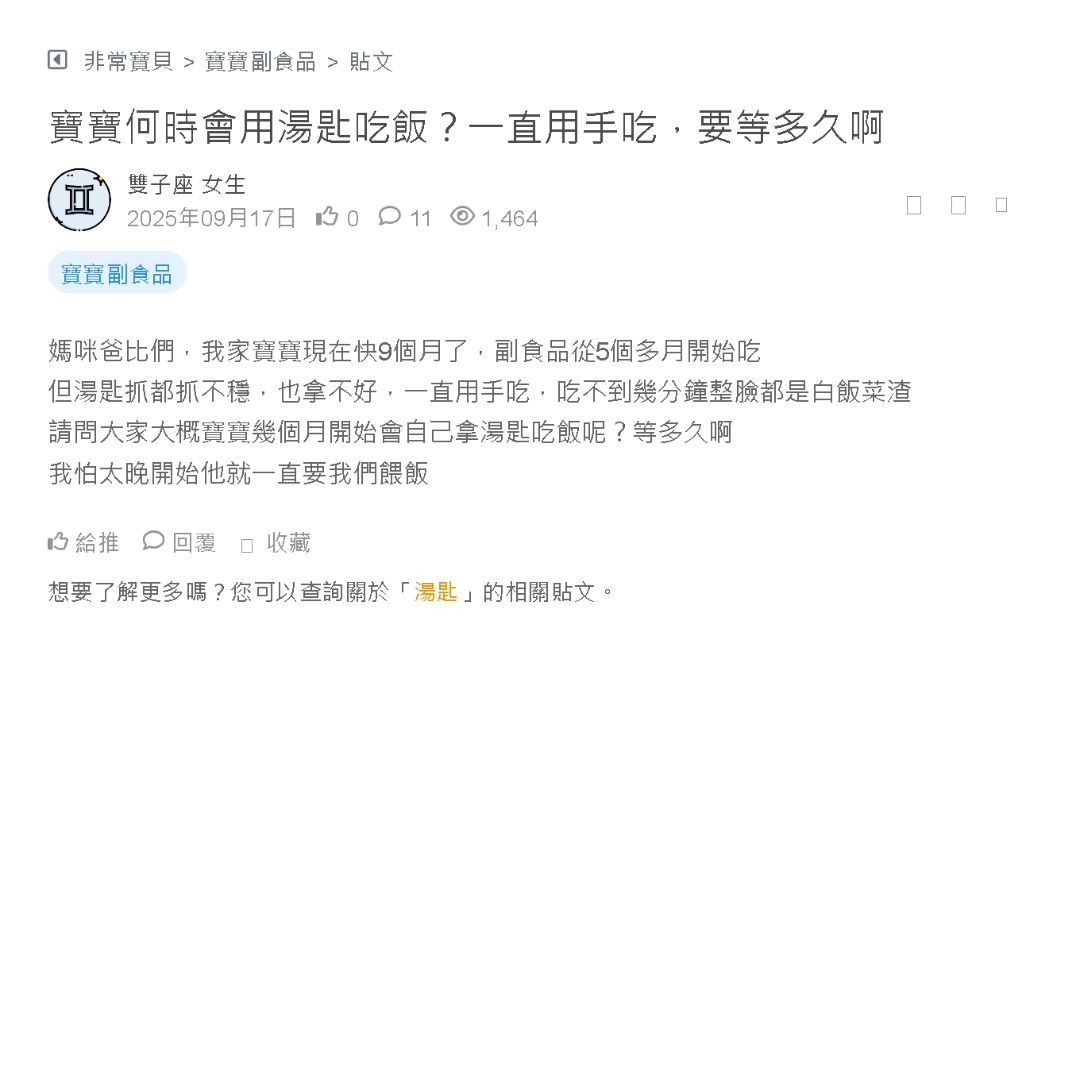Tap the back arrow in the breadcrumb
Screen dimensions: 1080x1080
pos(57,60)
